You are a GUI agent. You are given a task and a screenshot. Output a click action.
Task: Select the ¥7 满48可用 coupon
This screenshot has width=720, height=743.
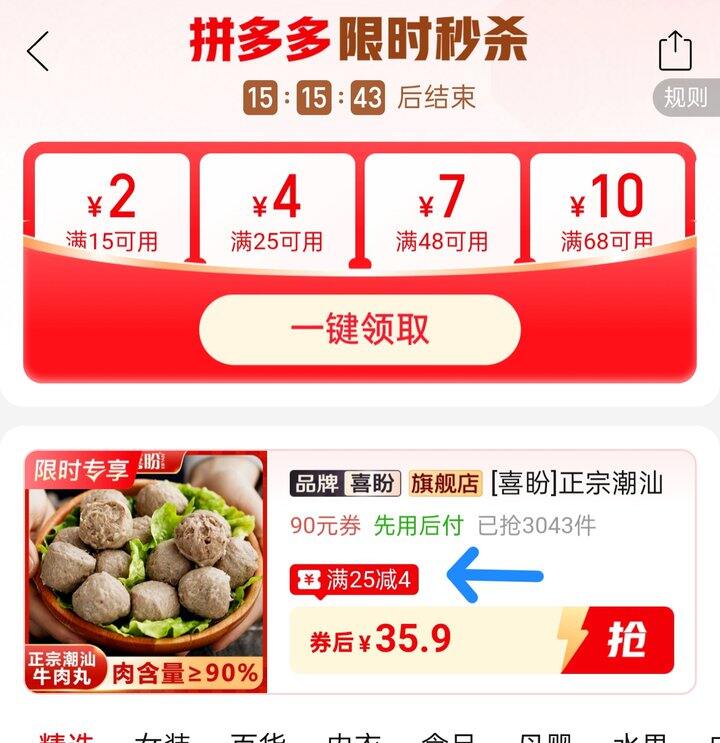click(x=442, y=208)
